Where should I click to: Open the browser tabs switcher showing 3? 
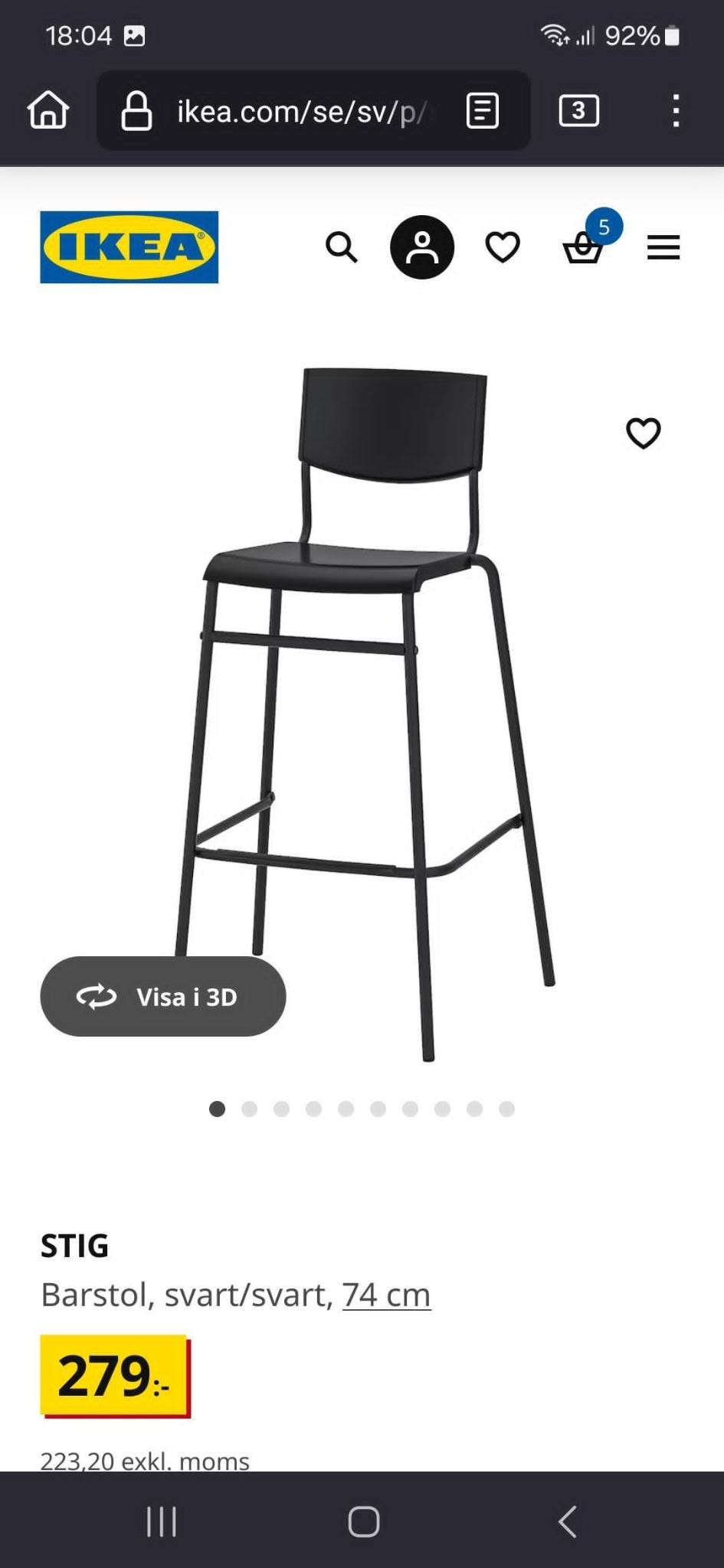[x=578, y=111]
